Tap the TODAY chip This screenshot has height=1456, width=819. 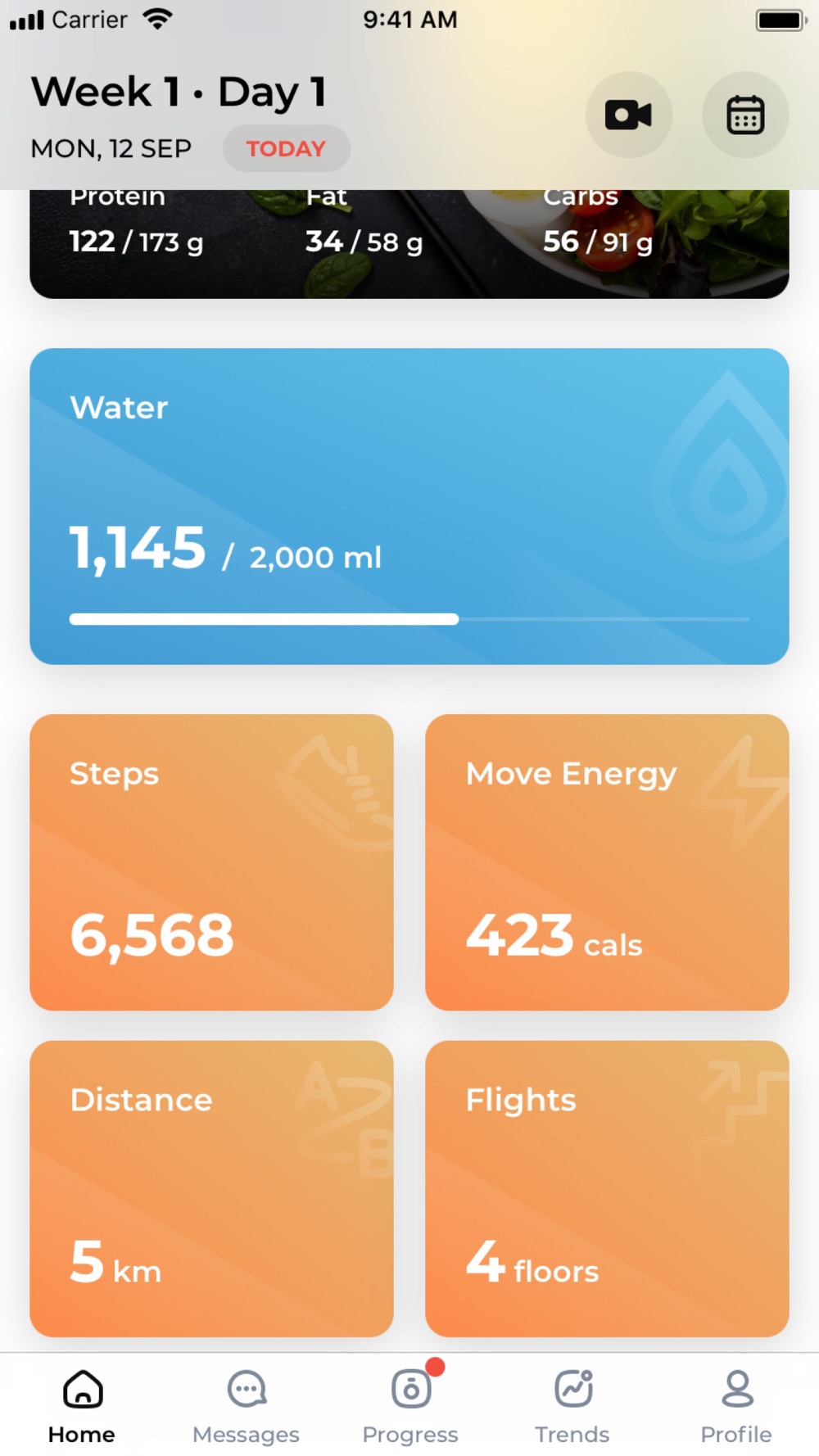287,148
